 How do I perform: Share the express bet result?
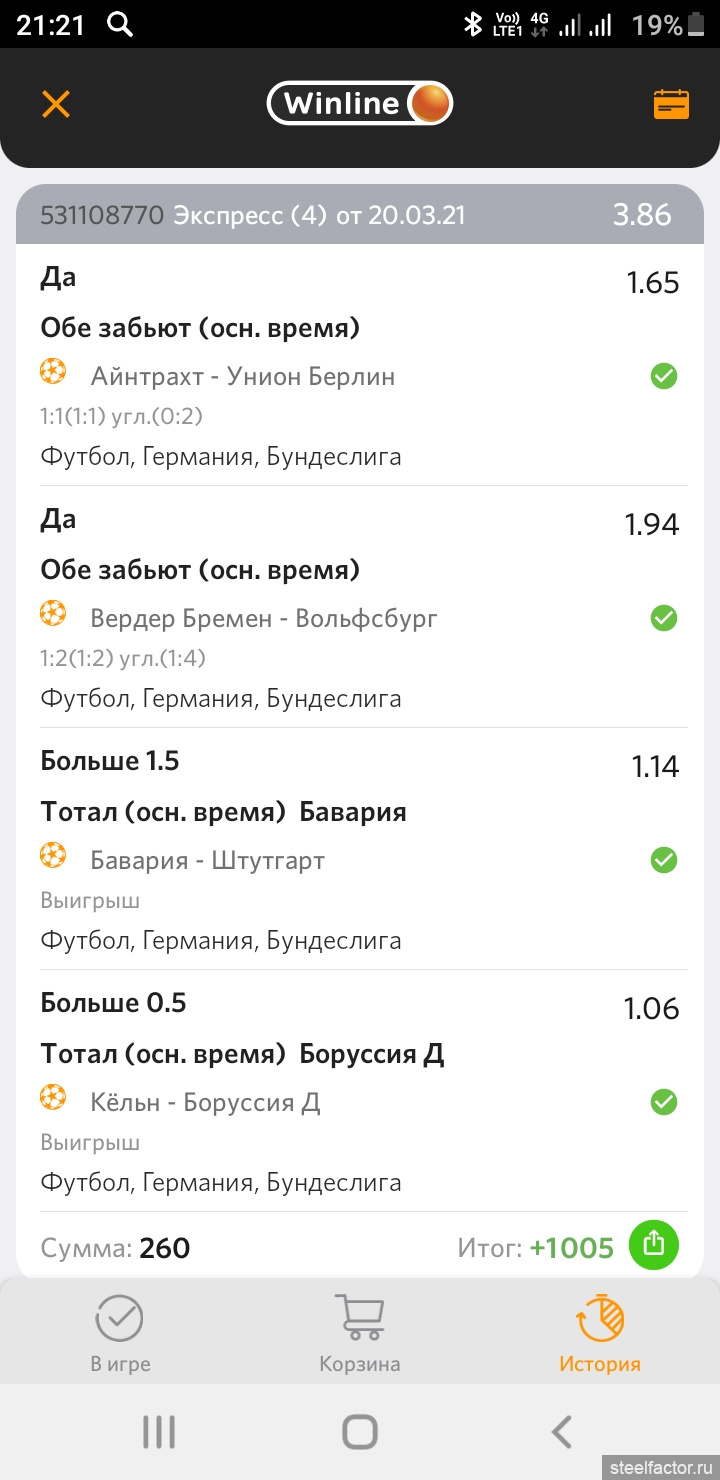pyautogui.click(x=653, y=1245)
